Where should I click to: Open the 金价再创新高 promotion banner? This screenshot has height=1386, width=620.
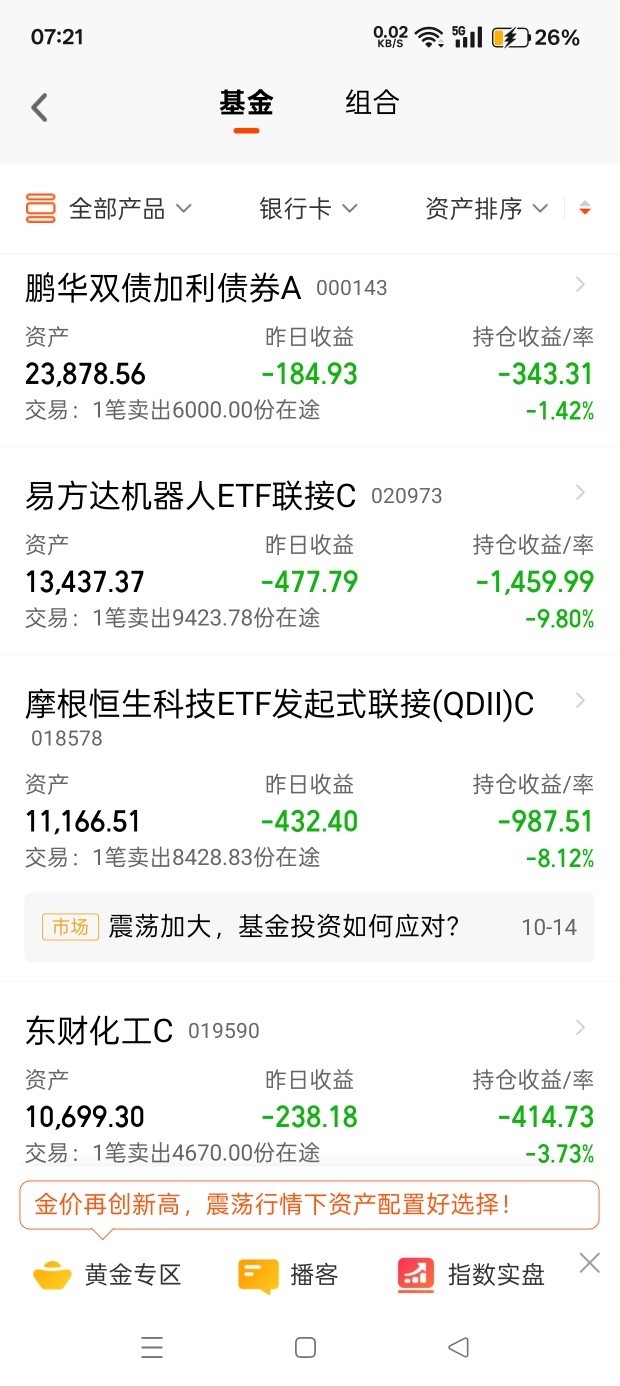pos(310,1204)
